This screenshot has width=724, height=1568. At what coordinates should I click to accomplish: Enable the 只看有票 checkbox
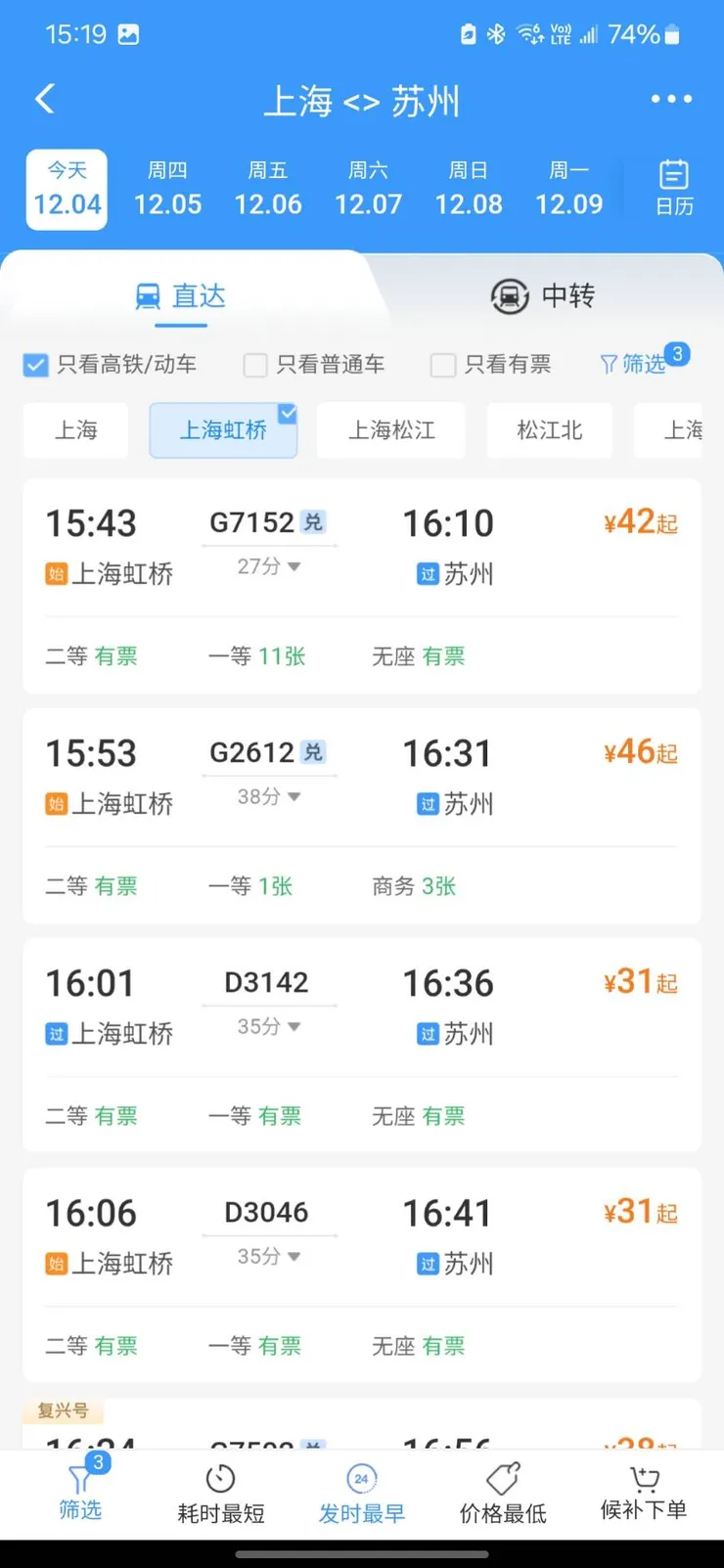pos(442,363)
